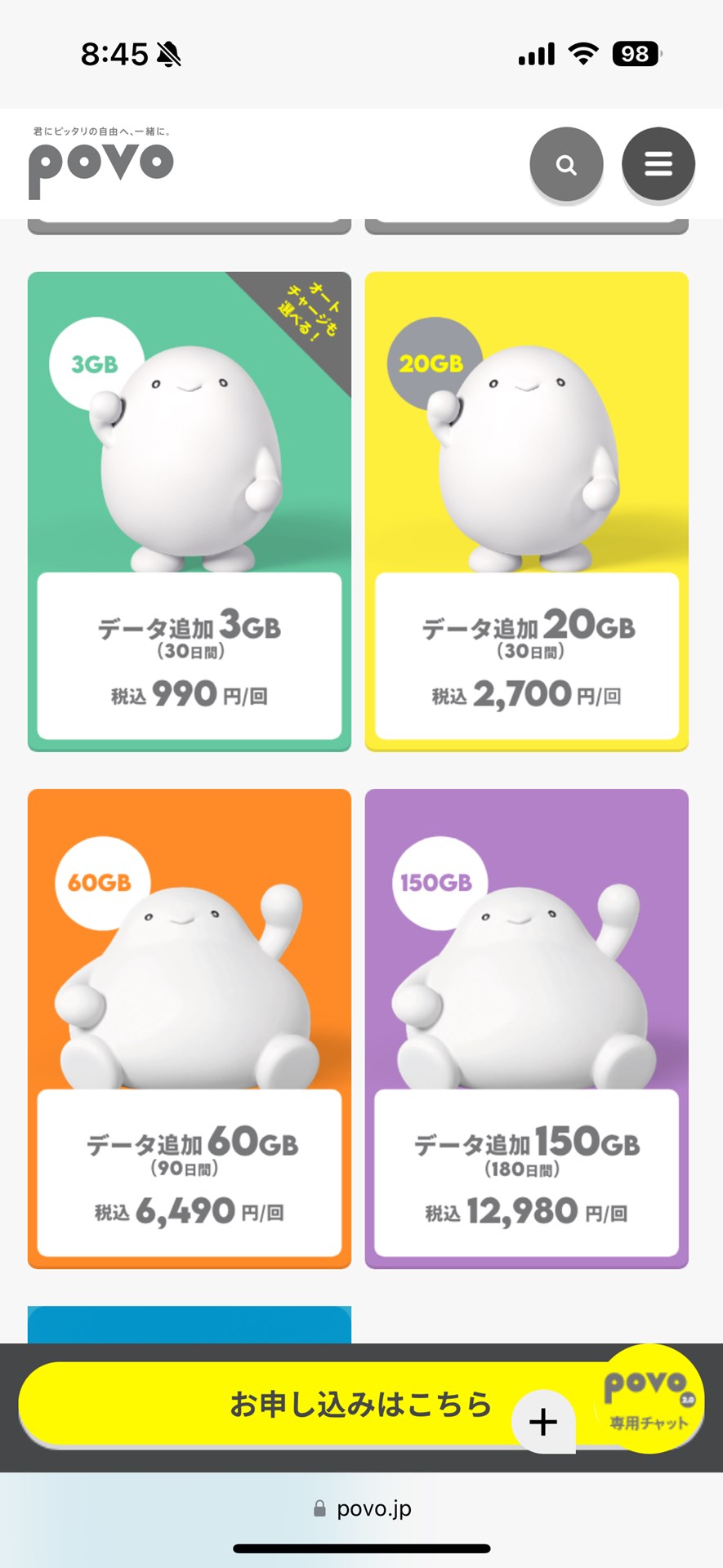Click the 60GB circle badge on the orange card
The height and width of the screenshot is (1568, 723).
click(100, 880)
